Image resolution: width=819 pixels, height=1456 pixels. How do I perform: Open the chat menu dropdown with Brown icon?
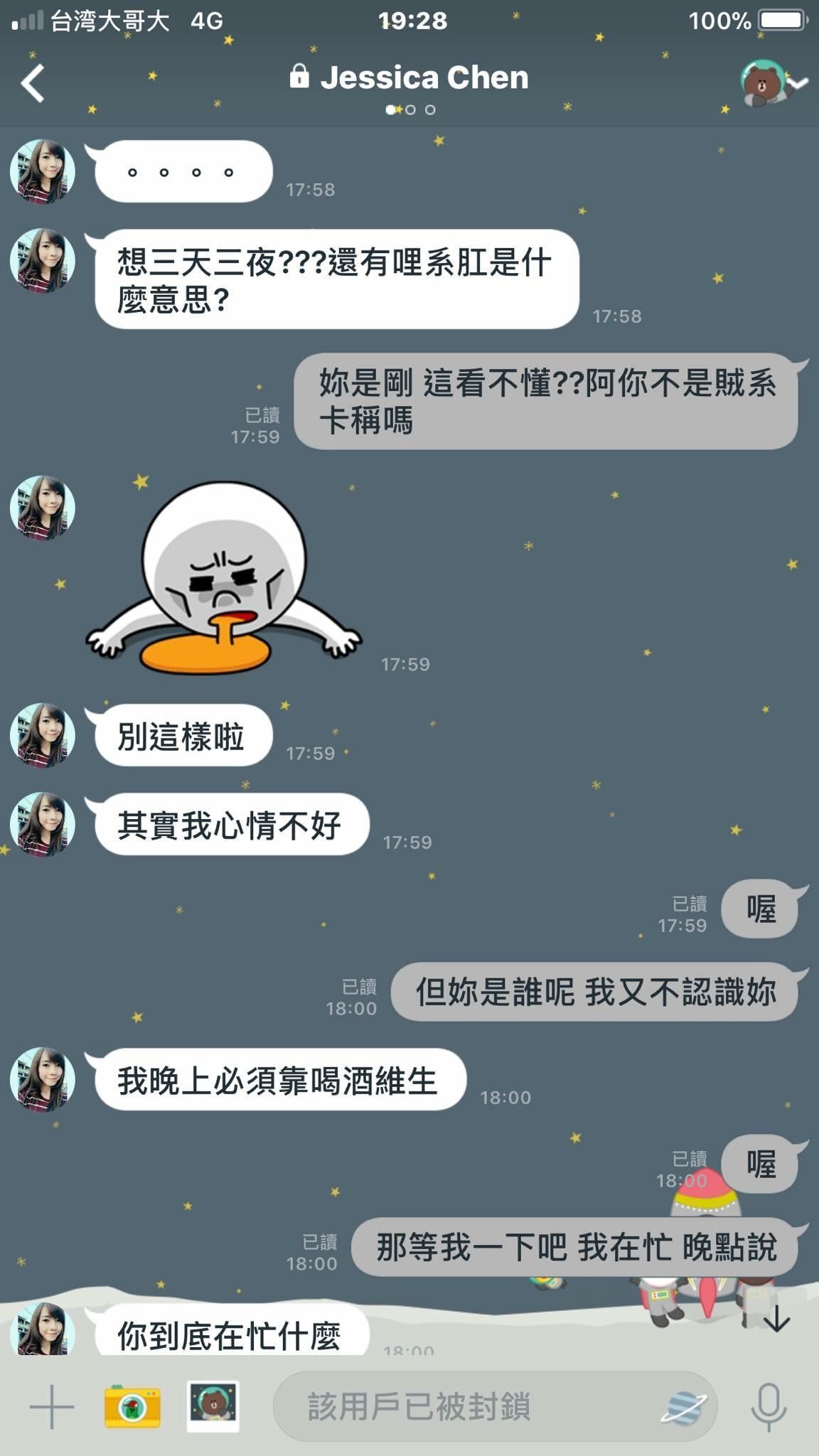pyautogui.click(x=773, y=82)
